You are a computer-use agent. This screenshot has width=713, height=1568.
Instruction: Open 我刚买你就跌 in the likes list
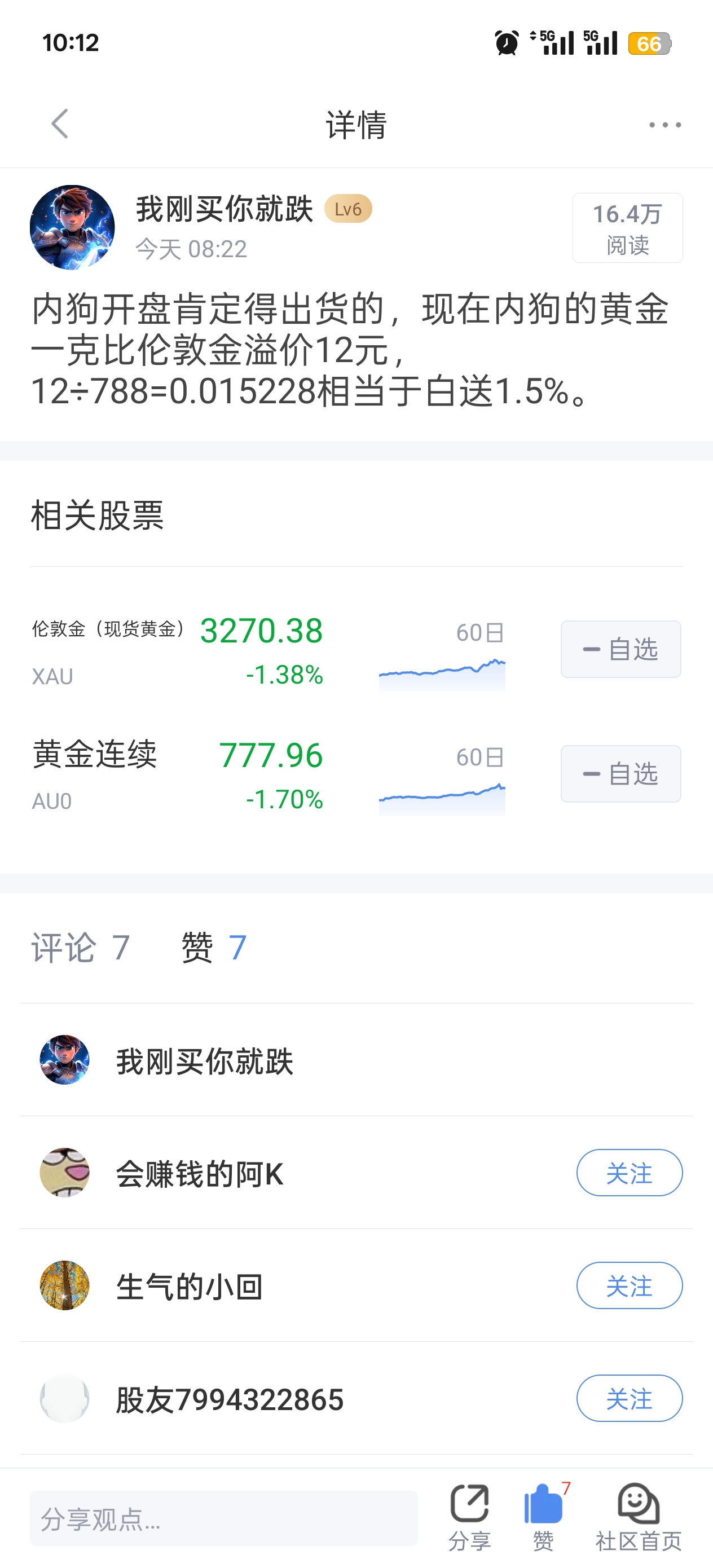(205, 1061)
